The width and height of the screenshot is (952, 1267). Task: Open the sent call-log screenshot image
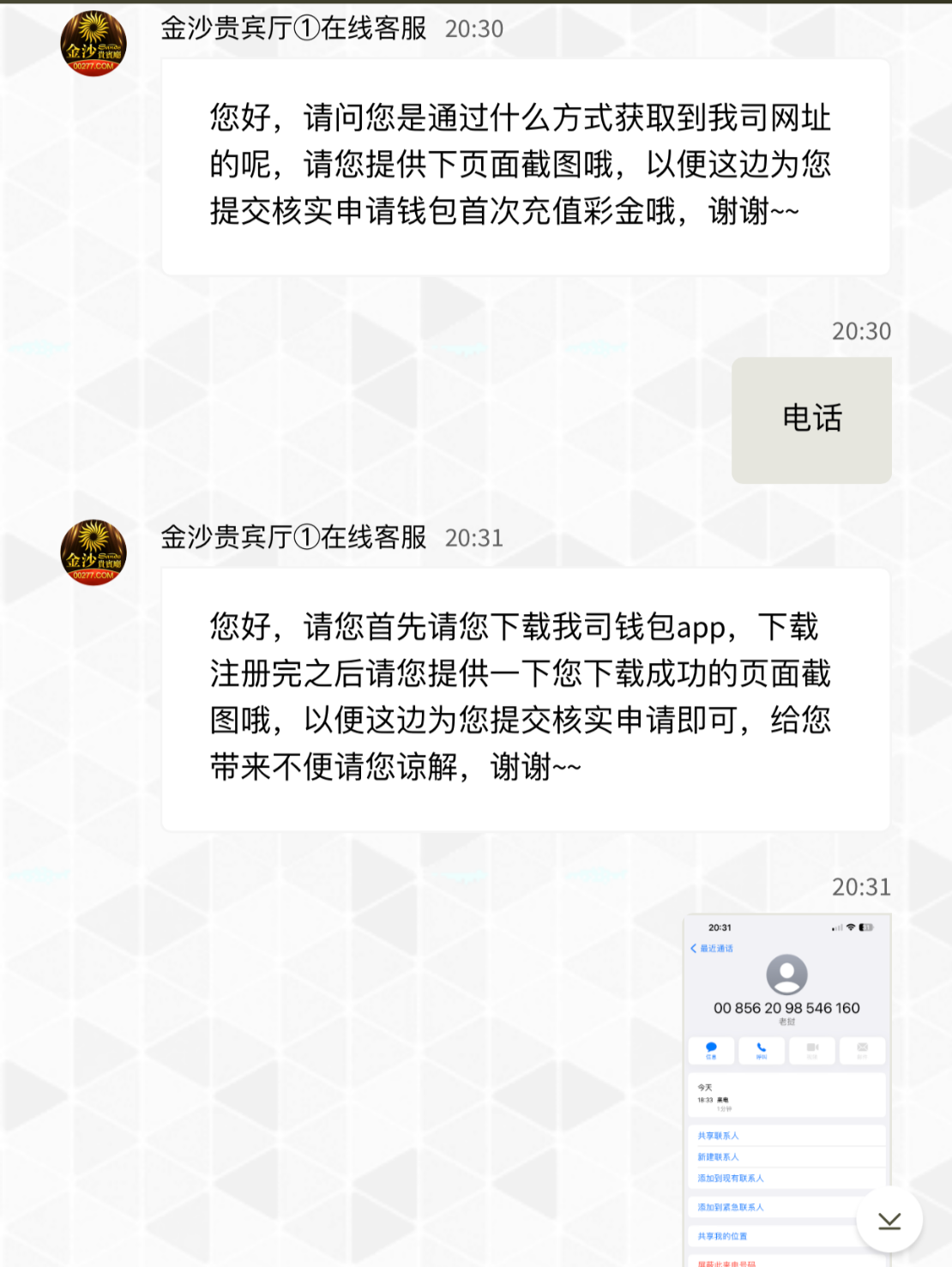pos(786,1072)
